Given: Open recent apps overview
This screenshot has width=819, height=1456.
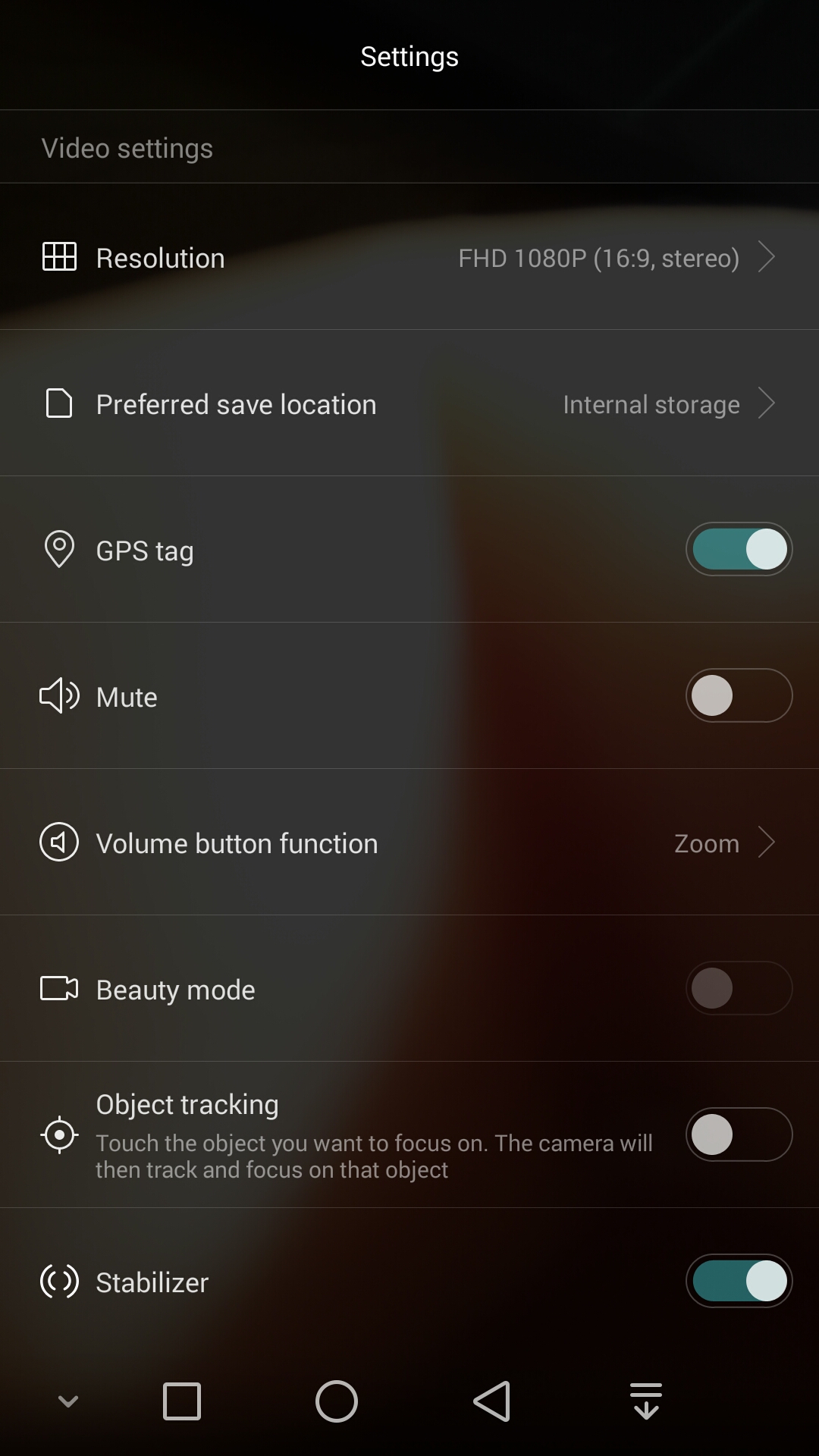Looking at the screenshot, I should tap(182, 1401).
